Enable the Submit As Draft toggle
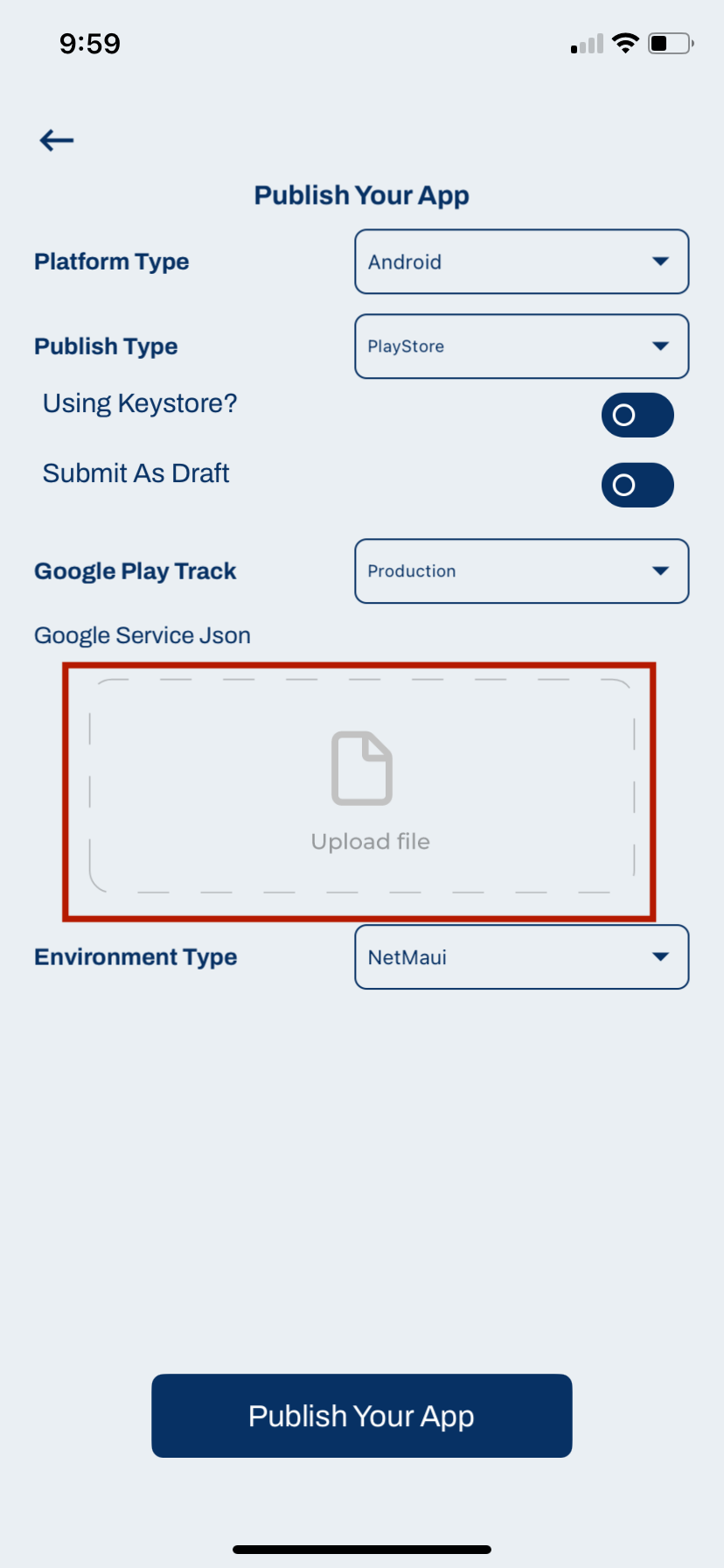 pos(637,484)
